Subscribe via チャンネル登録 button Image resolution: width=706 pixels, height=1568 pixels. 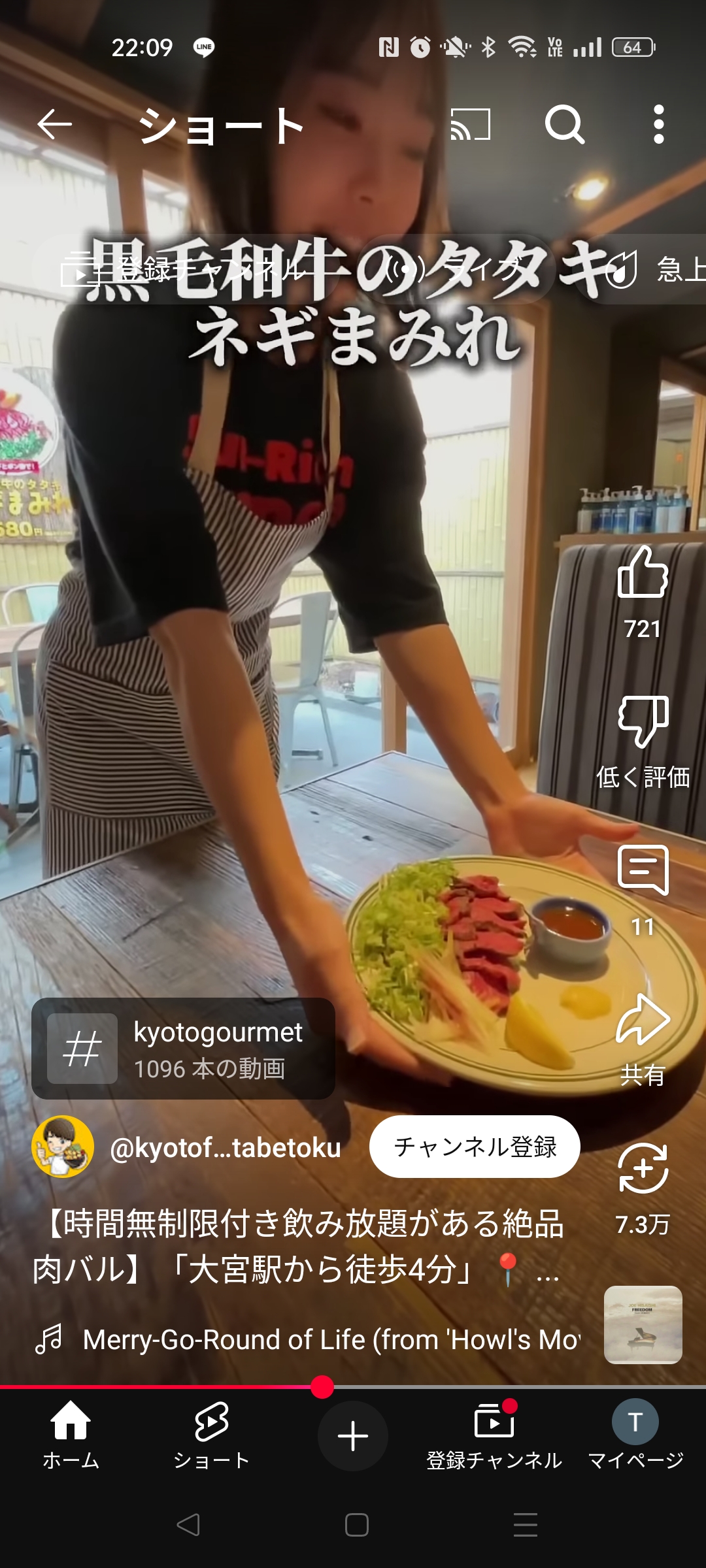(x=475, y=1147)
